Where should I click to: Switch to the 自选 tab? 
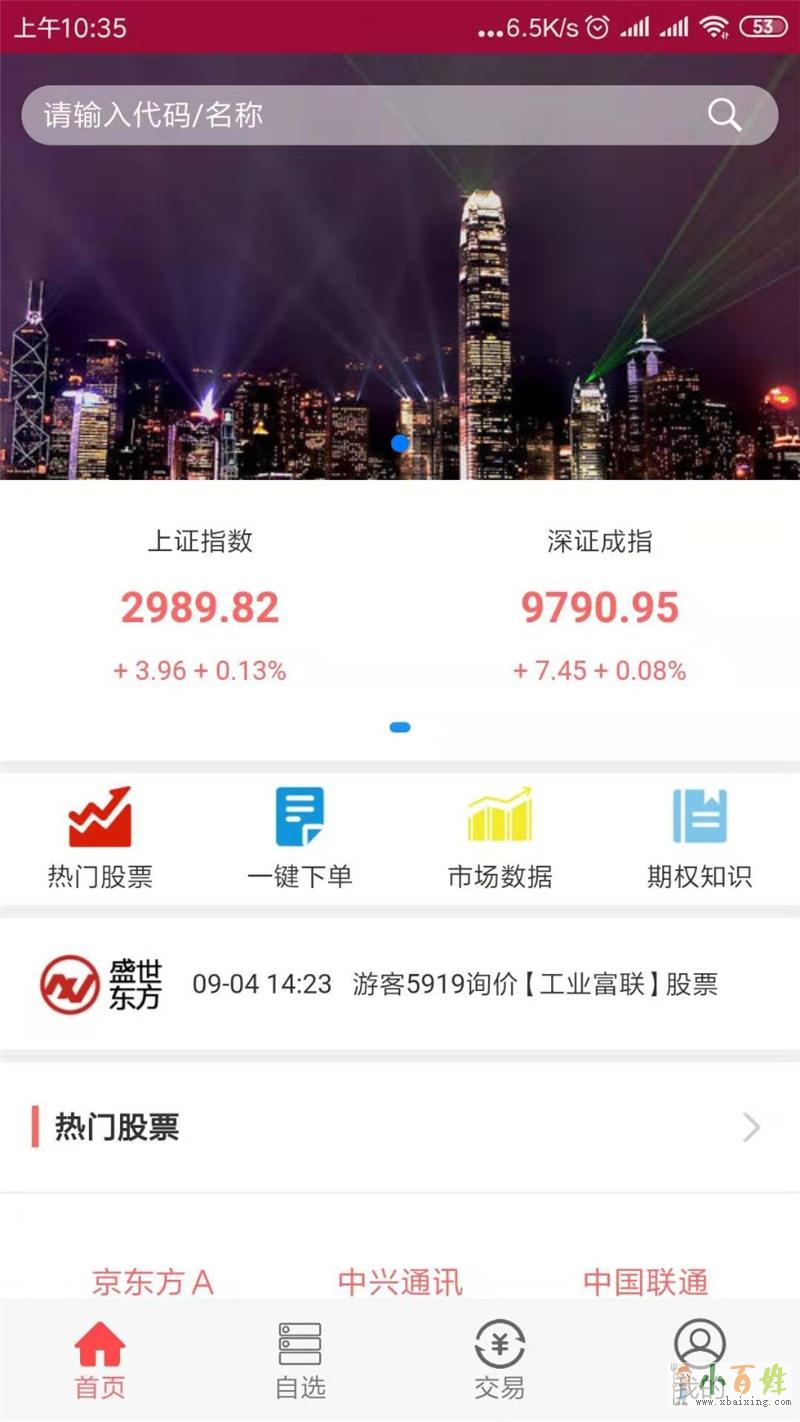point(300,1360)
